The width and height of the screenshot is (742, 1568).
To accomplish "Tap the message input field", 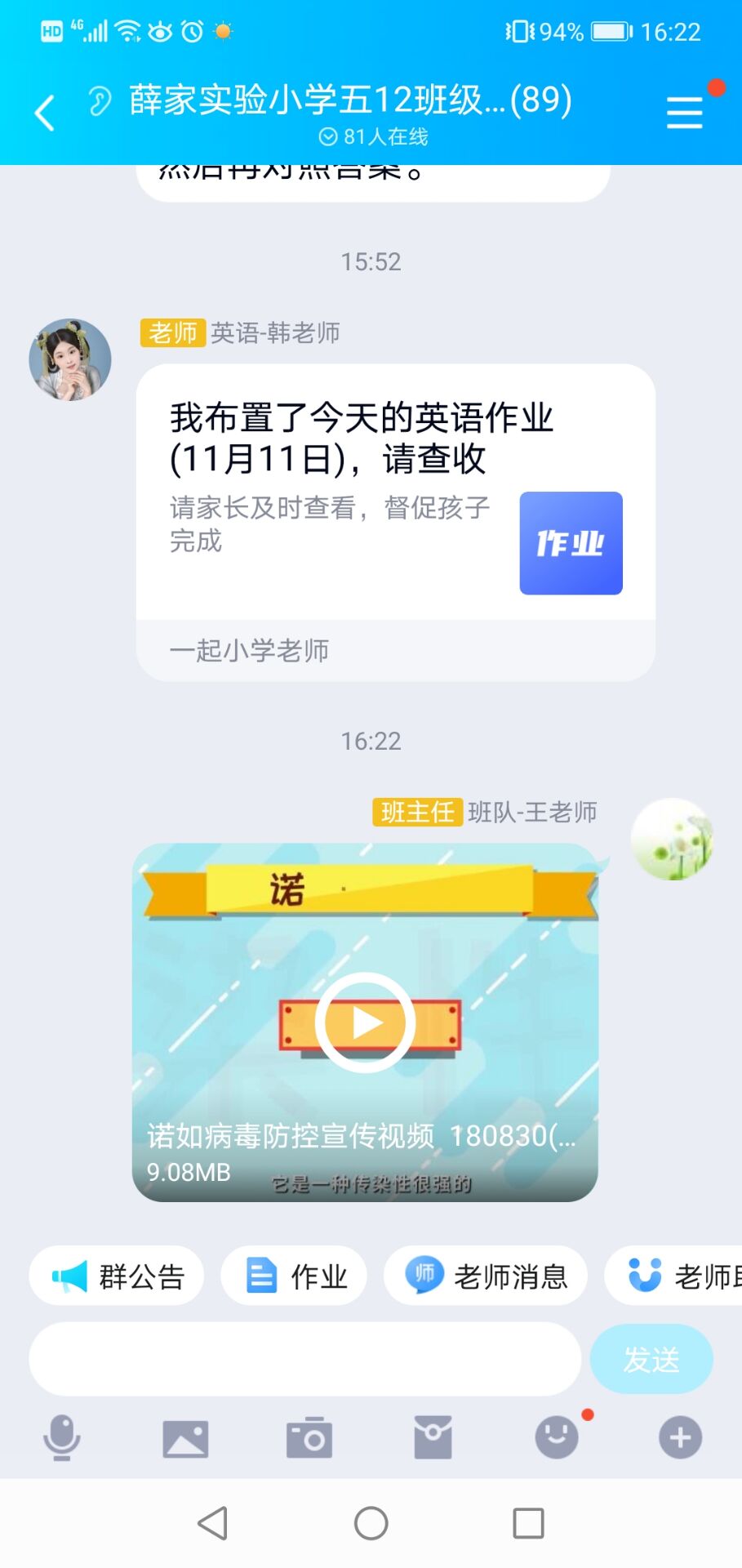I will coord(305,1359).
